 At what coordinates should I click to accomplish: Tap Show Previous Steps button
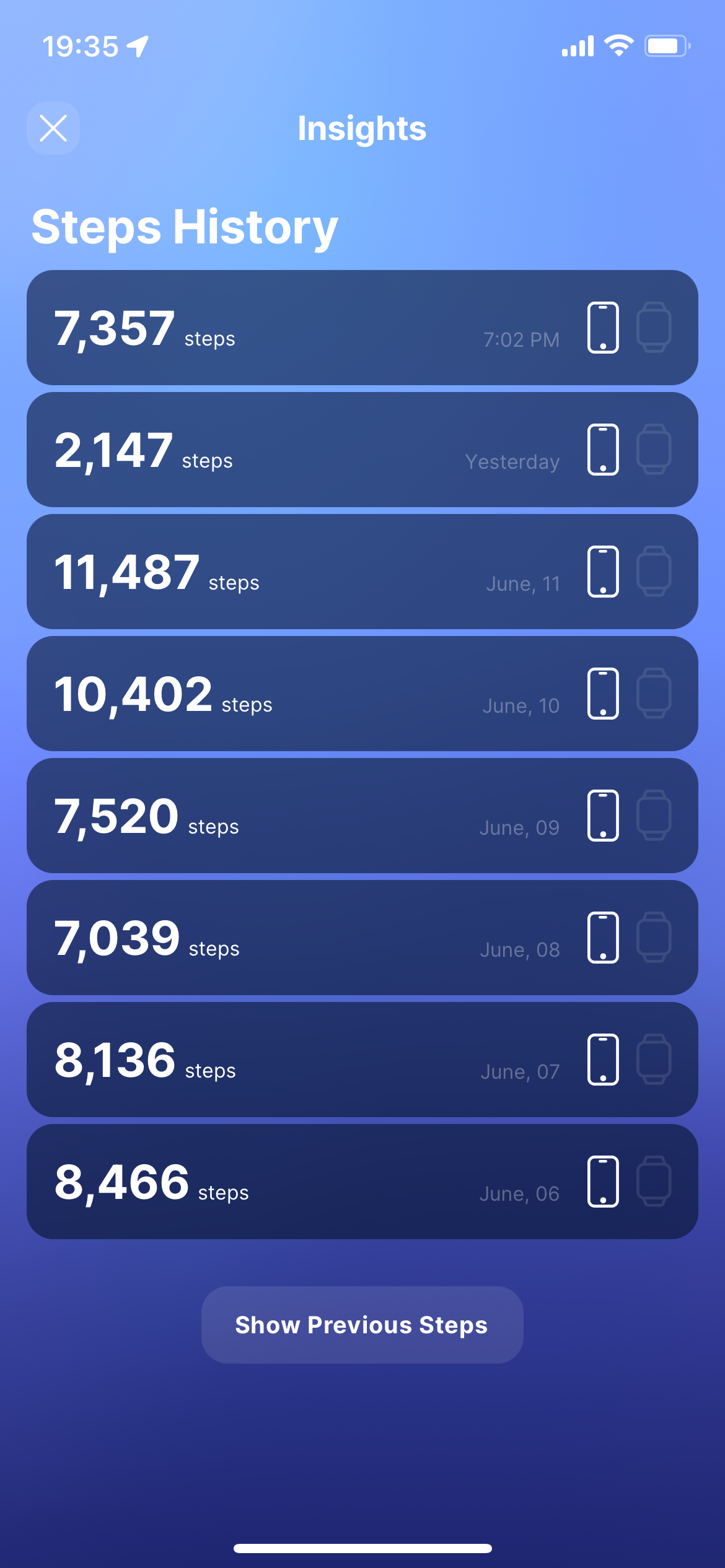tap(362, 1325)
